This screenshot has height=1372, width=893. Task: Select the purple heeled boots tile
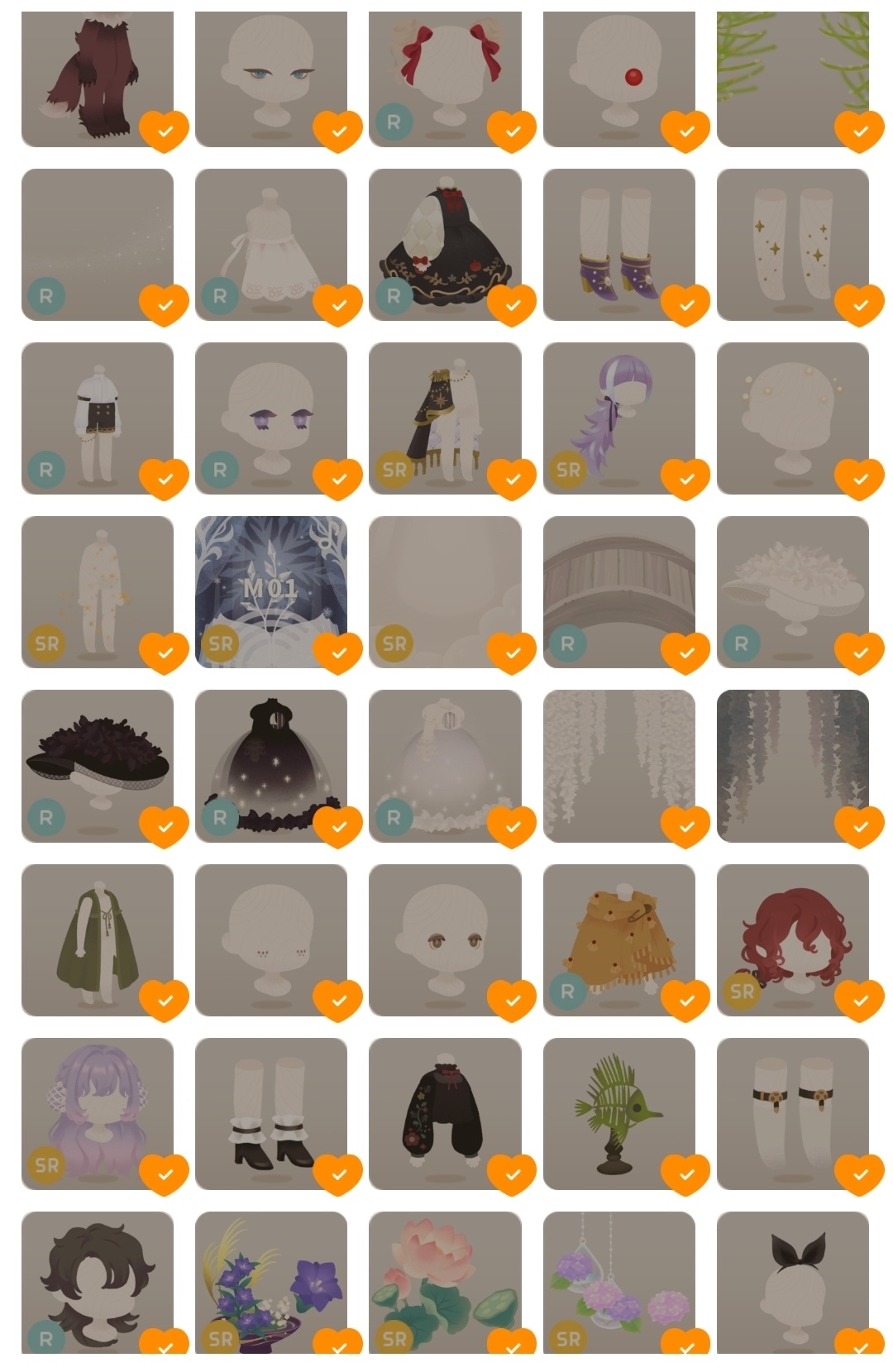[618, 244]
